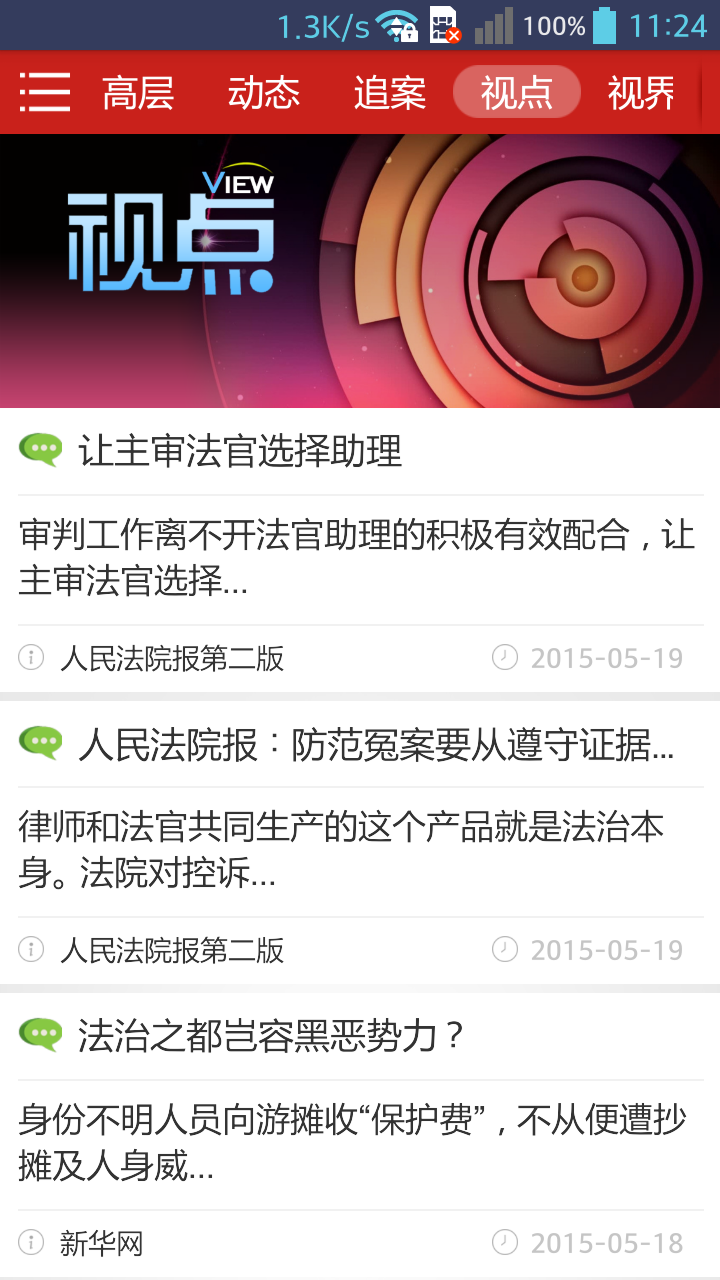This screenshot has width=720, height=1280.
Task: Go to the 追案 tab
Action: (390, 93)
